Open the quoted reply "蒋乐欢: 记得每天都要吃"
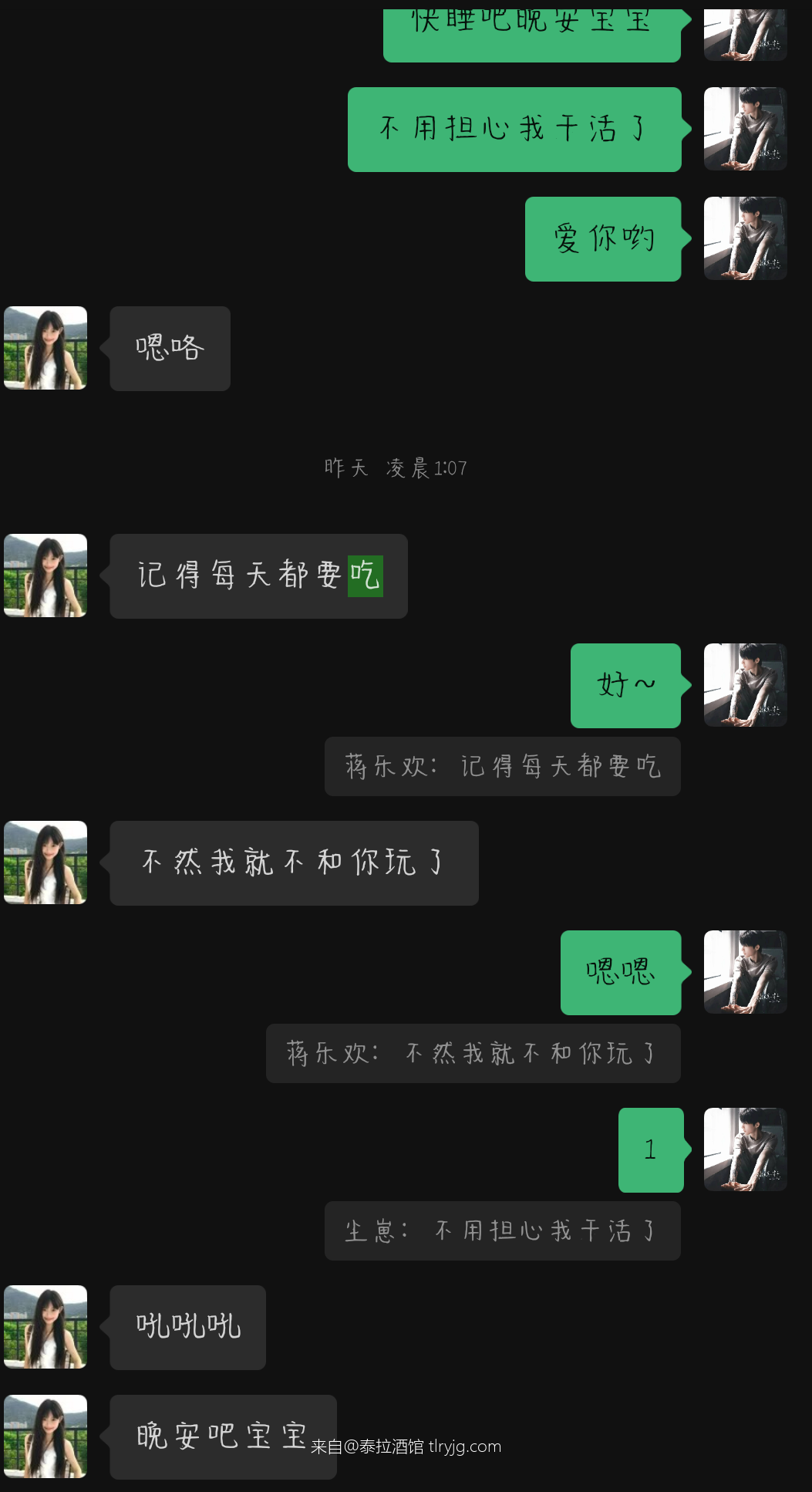 click(x=502, y=766)
